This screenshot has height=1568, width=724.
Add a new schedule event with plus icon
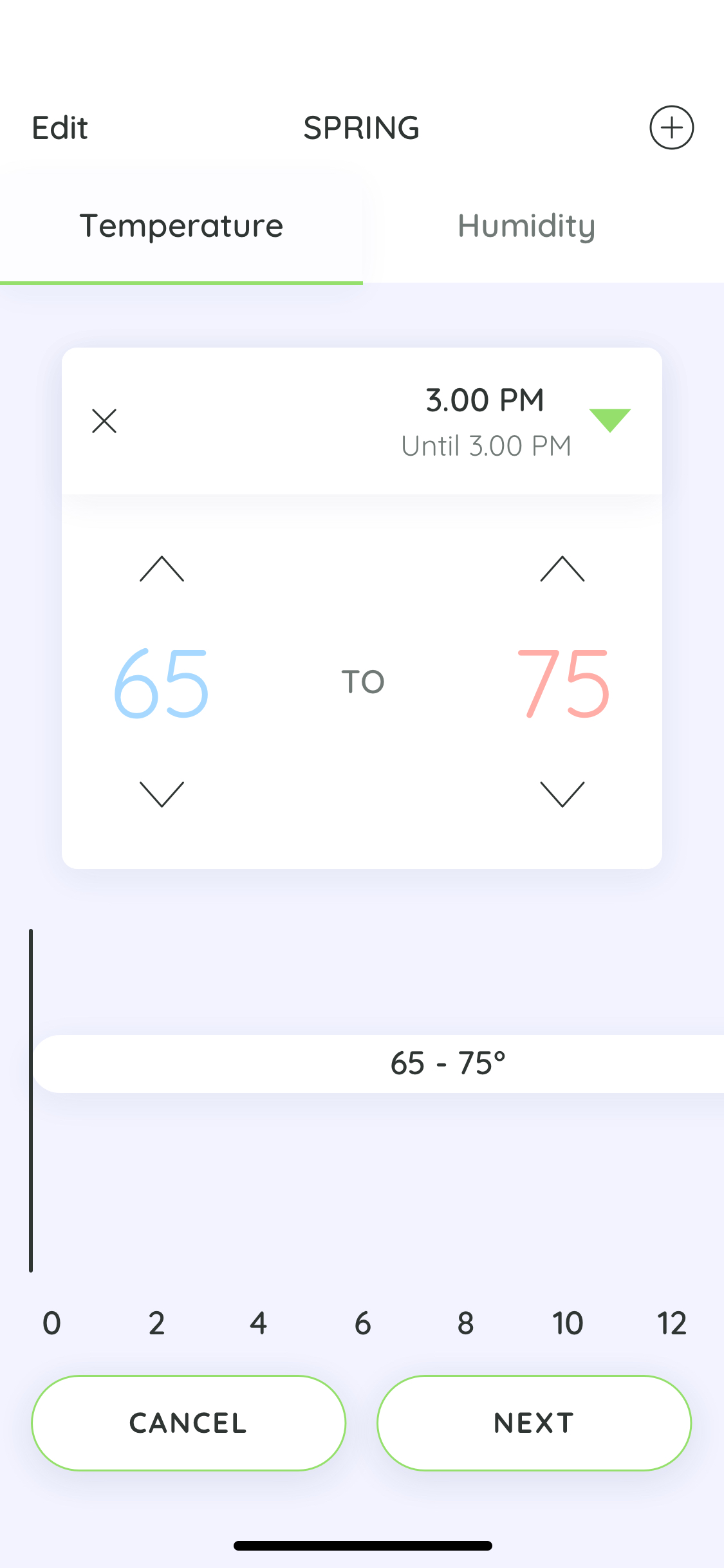point(672,127)
